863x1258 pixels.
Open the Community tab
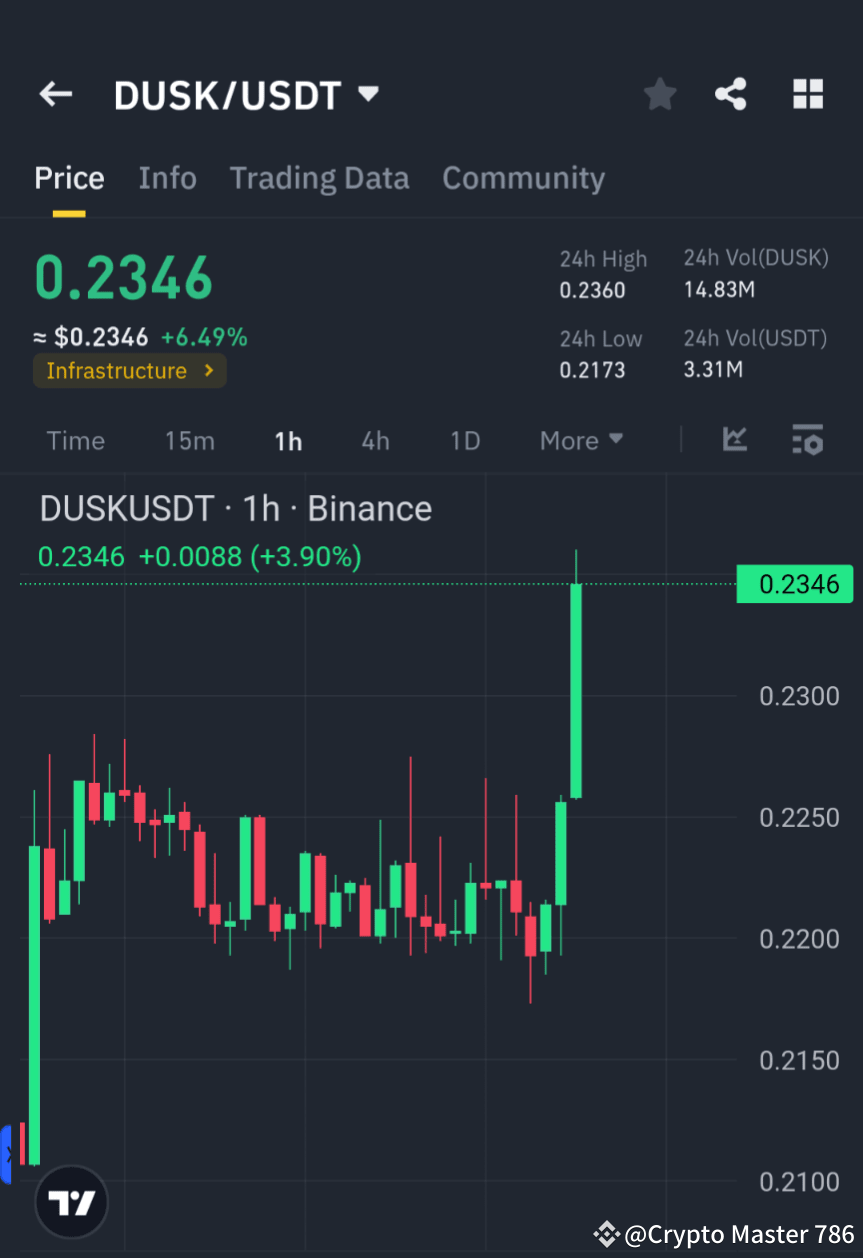pos(523,178)
